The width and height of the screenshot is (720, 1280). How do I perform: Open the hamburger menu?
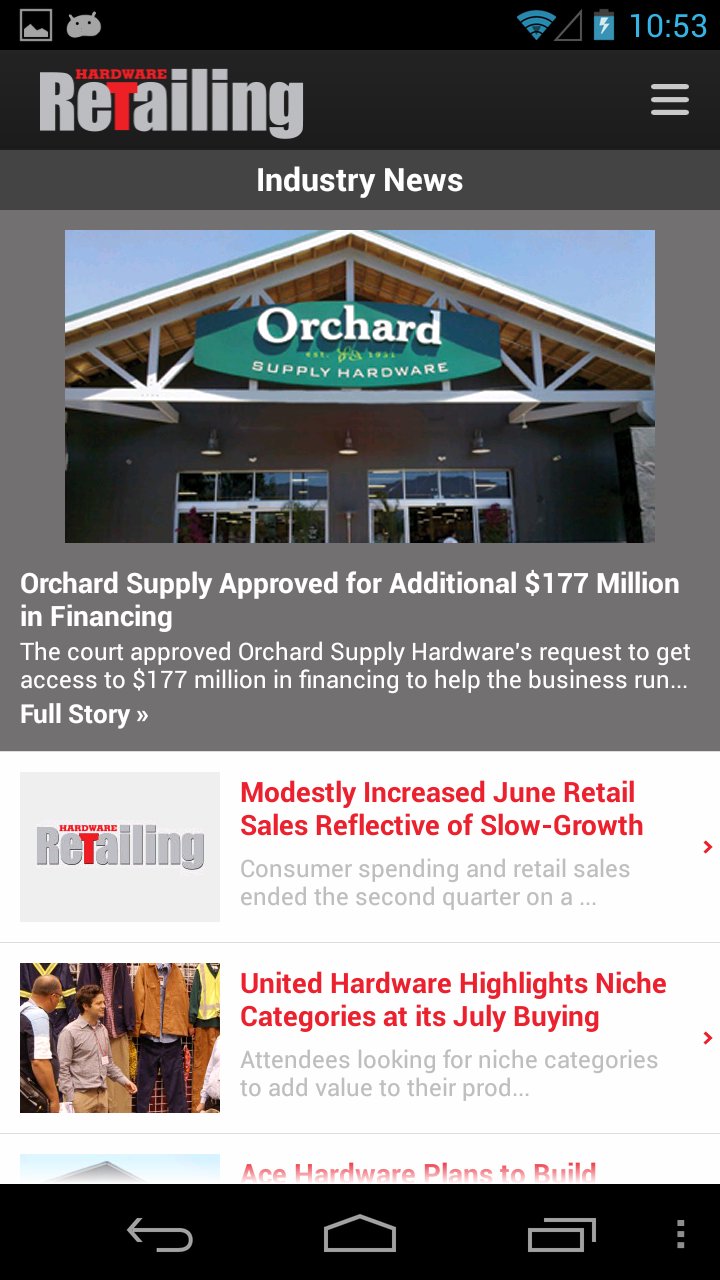coord(669,99)
